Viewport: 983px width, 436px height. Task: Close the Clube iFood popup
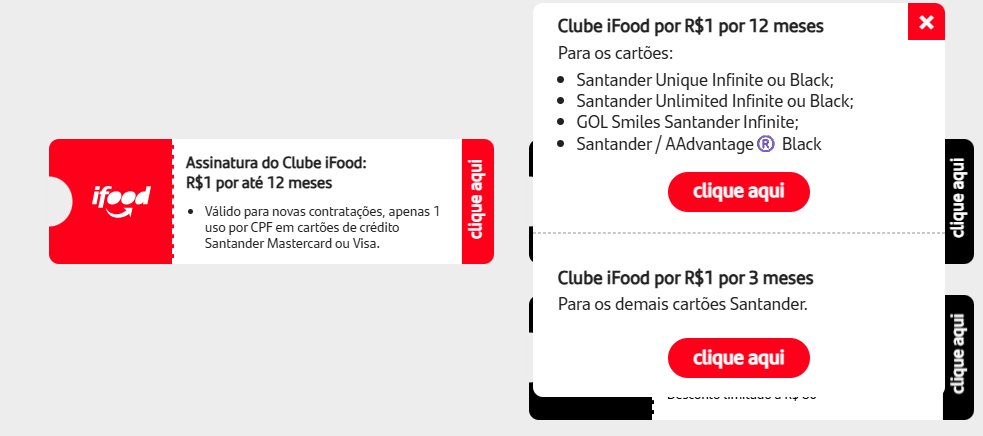926,22
